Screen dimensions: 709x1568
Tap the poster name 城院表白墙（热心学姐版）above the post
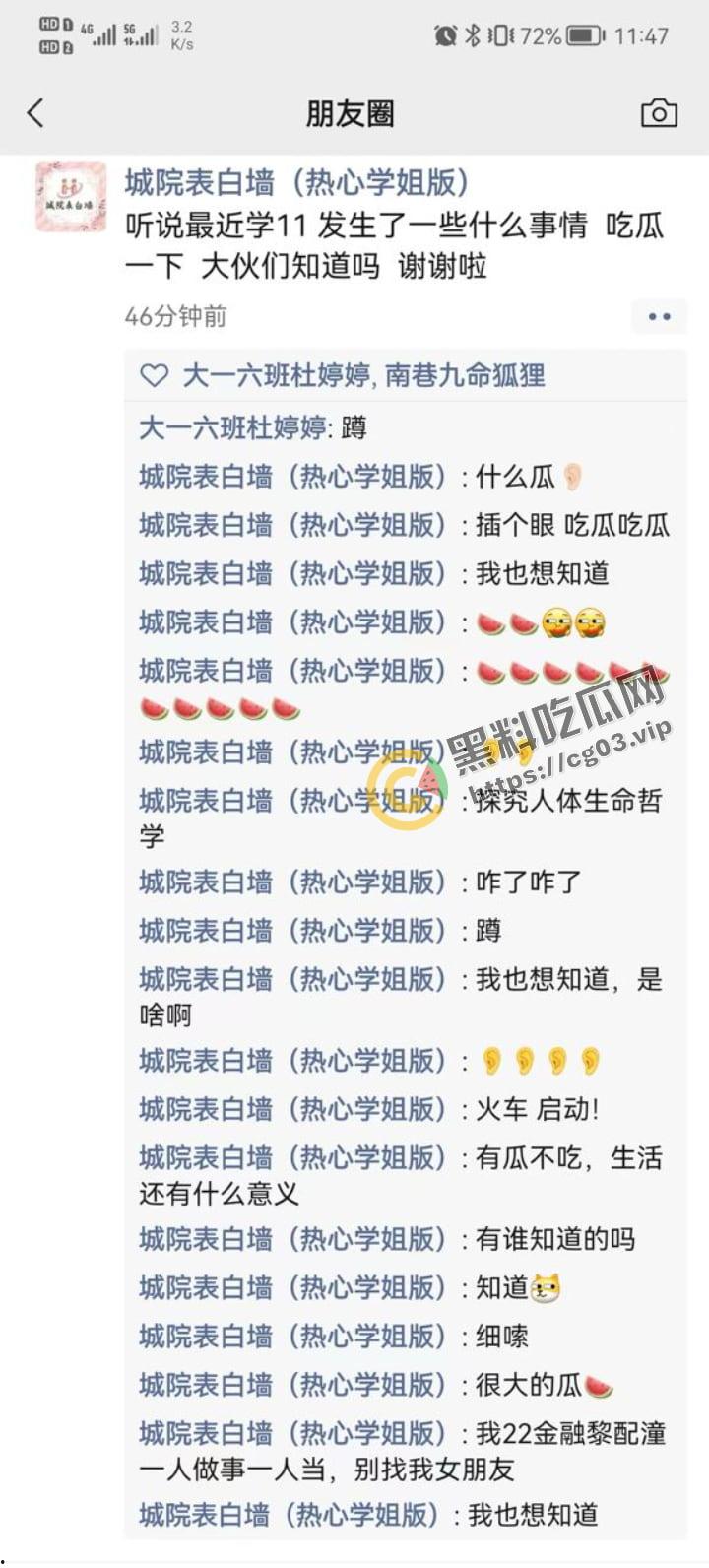click(296, 183)
